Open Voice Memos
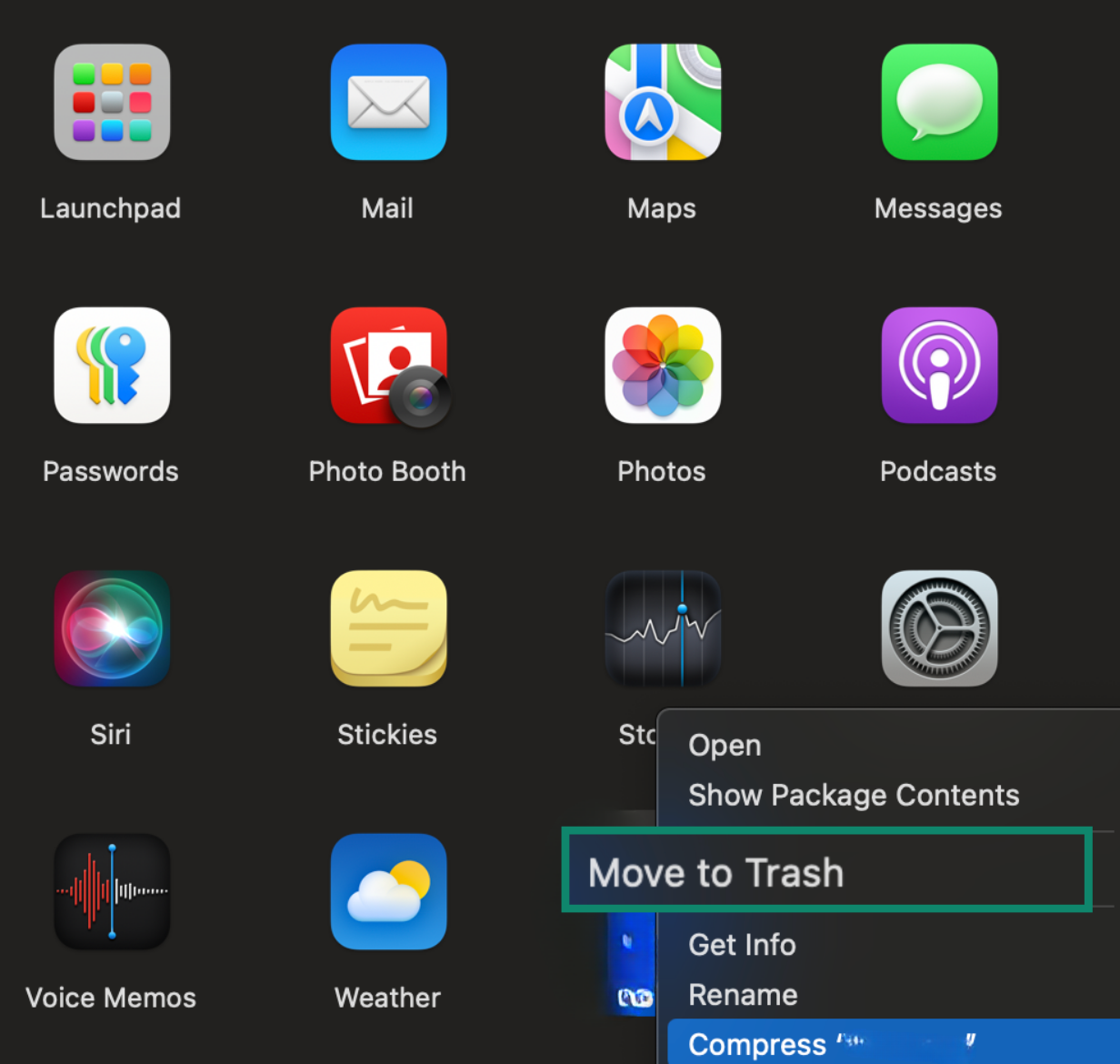1120x1064 pixels. 112,891
